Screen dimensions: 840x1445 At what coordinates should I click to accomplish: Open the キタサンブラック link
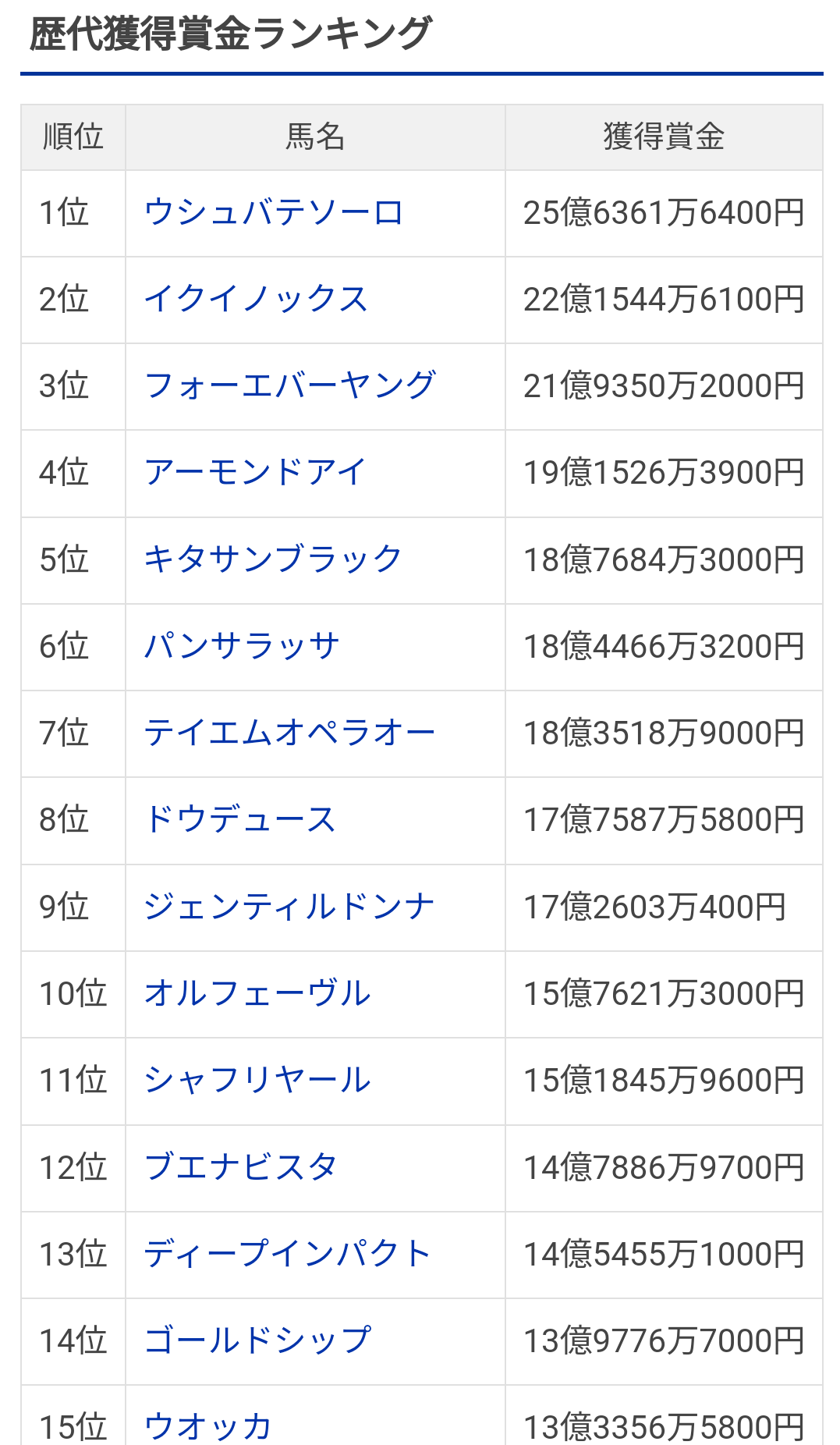point(273,560)
